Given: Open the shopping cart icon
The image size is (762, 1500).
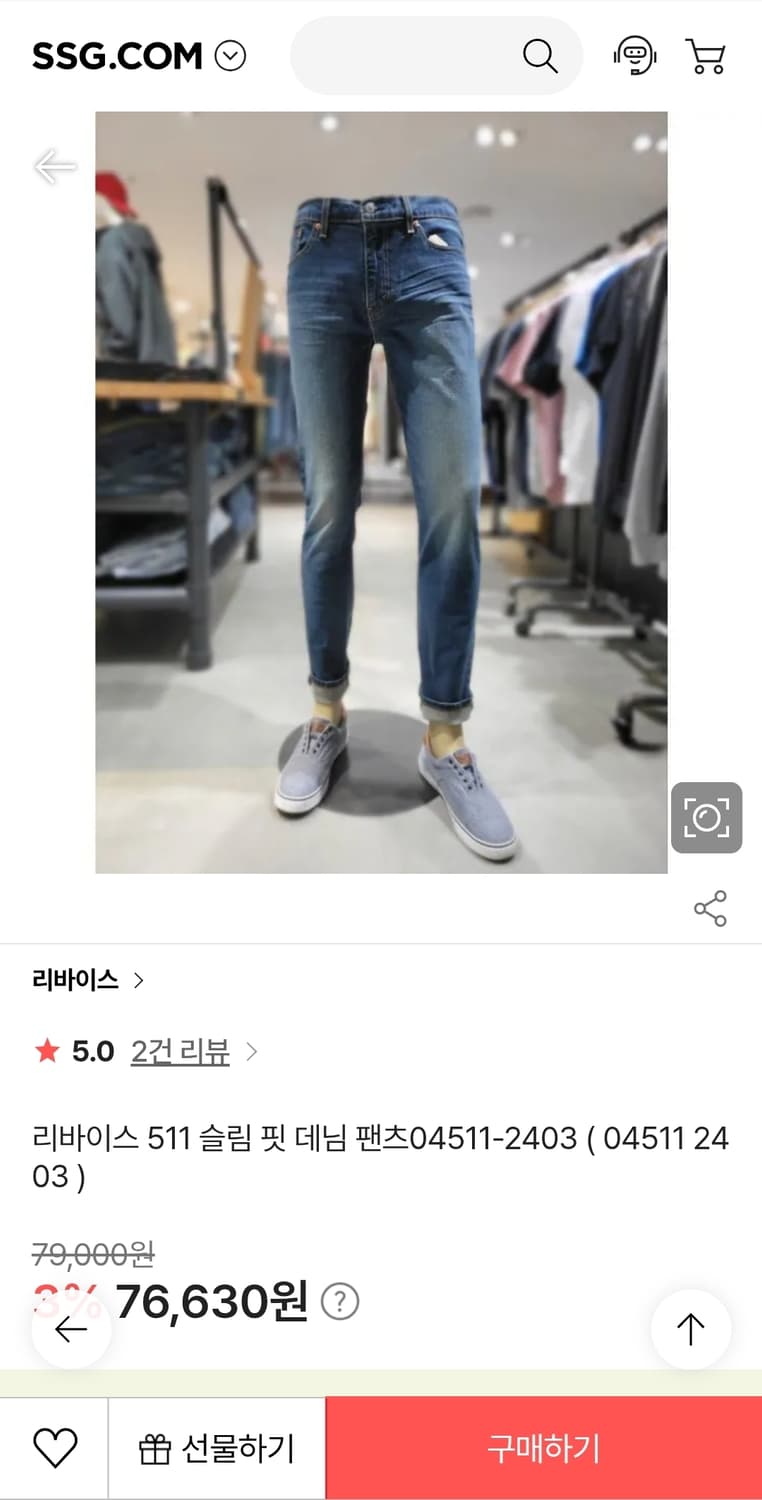Looking at the screenshot, I should pyautogui.click(x=707, y=56).
